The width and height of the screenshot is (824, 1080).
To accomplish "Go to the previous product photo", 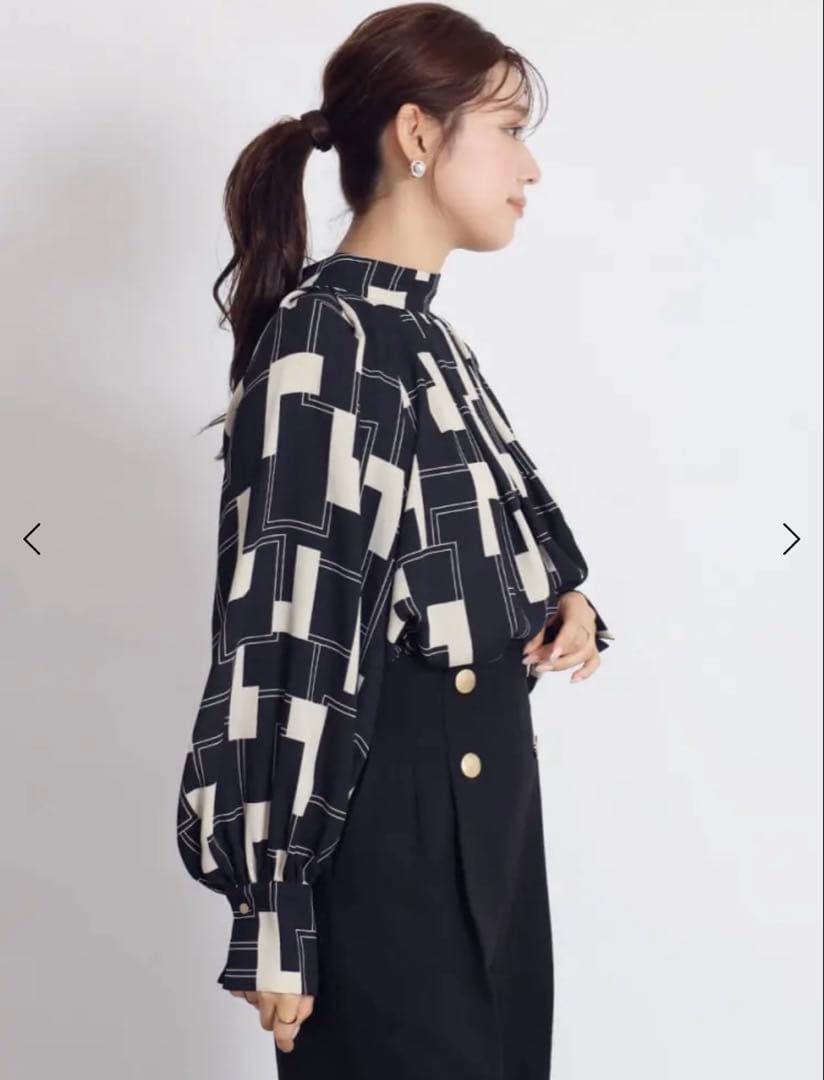I will (32, 539).
